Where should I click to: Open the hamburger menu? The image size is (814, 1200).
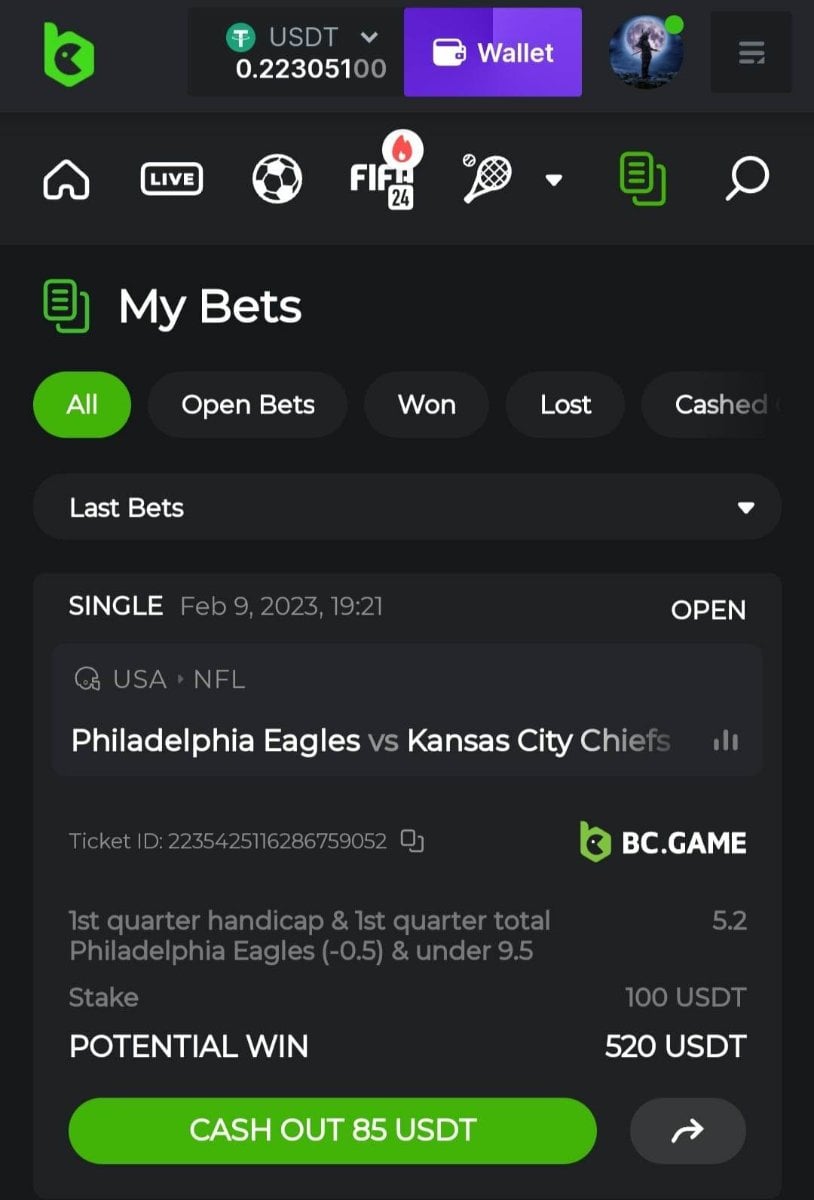point(751,53)
